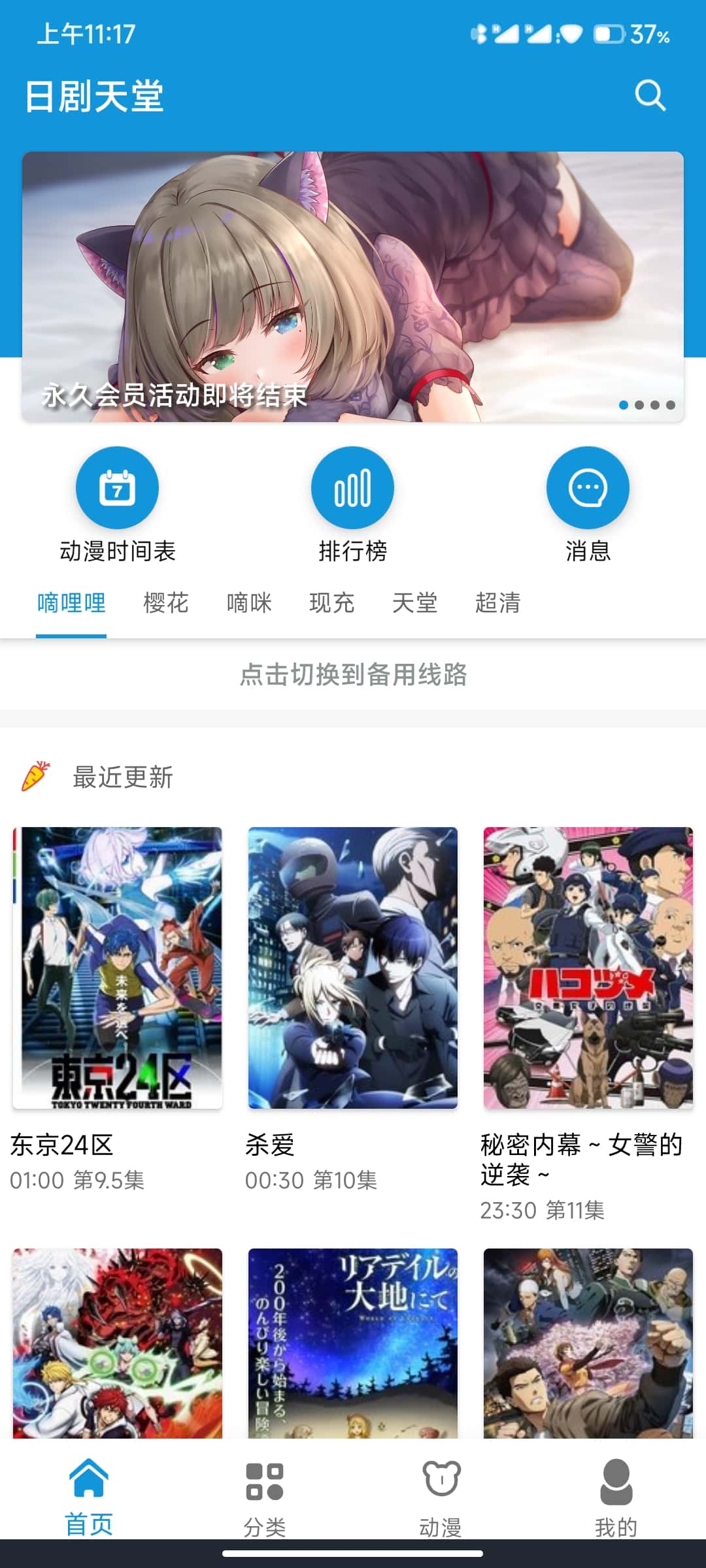
Task: Open the search icon in the app bar
Action: [650, 96]
